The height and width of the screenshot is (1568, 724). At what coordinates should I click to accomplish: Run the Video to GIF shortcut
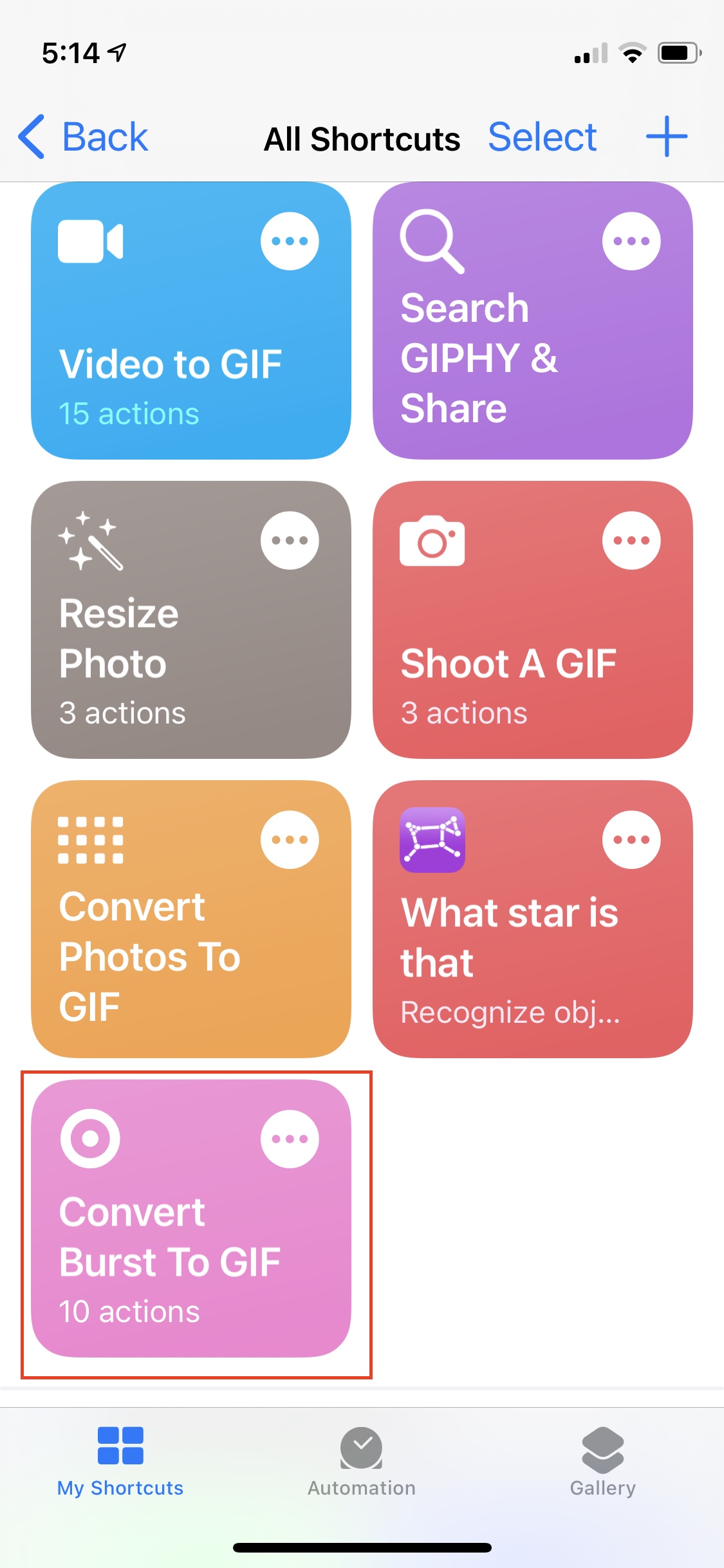(x=191, y=321)
